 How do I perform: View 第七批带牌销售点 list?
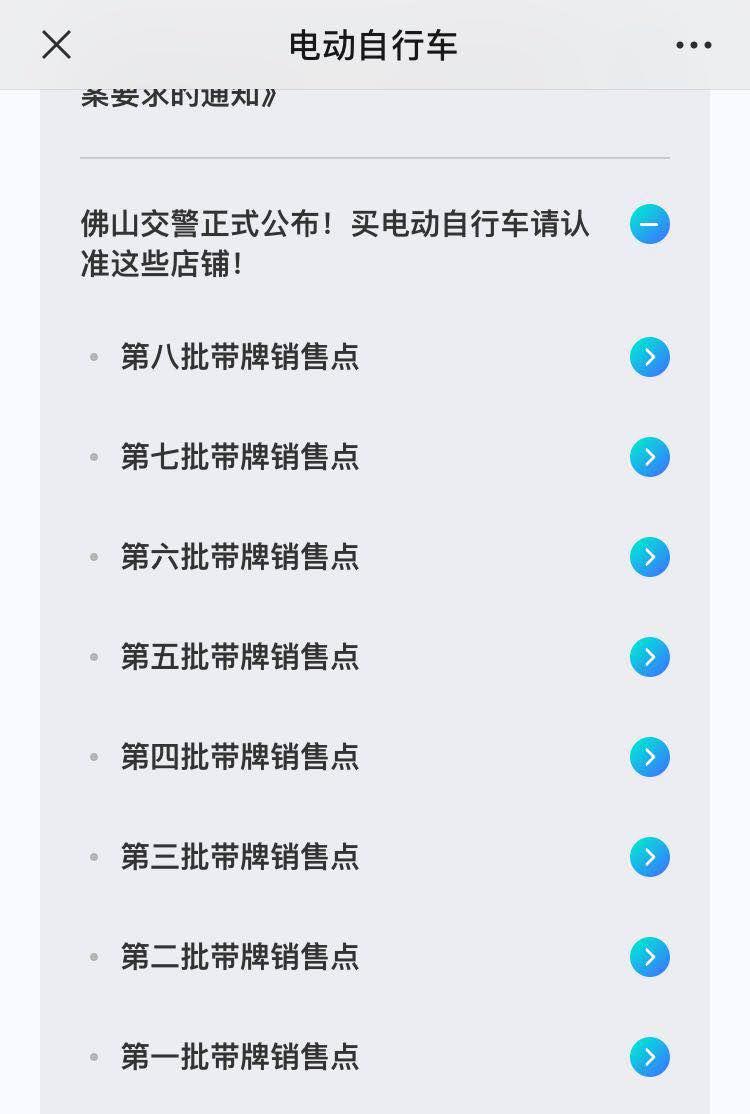(649, 457)
